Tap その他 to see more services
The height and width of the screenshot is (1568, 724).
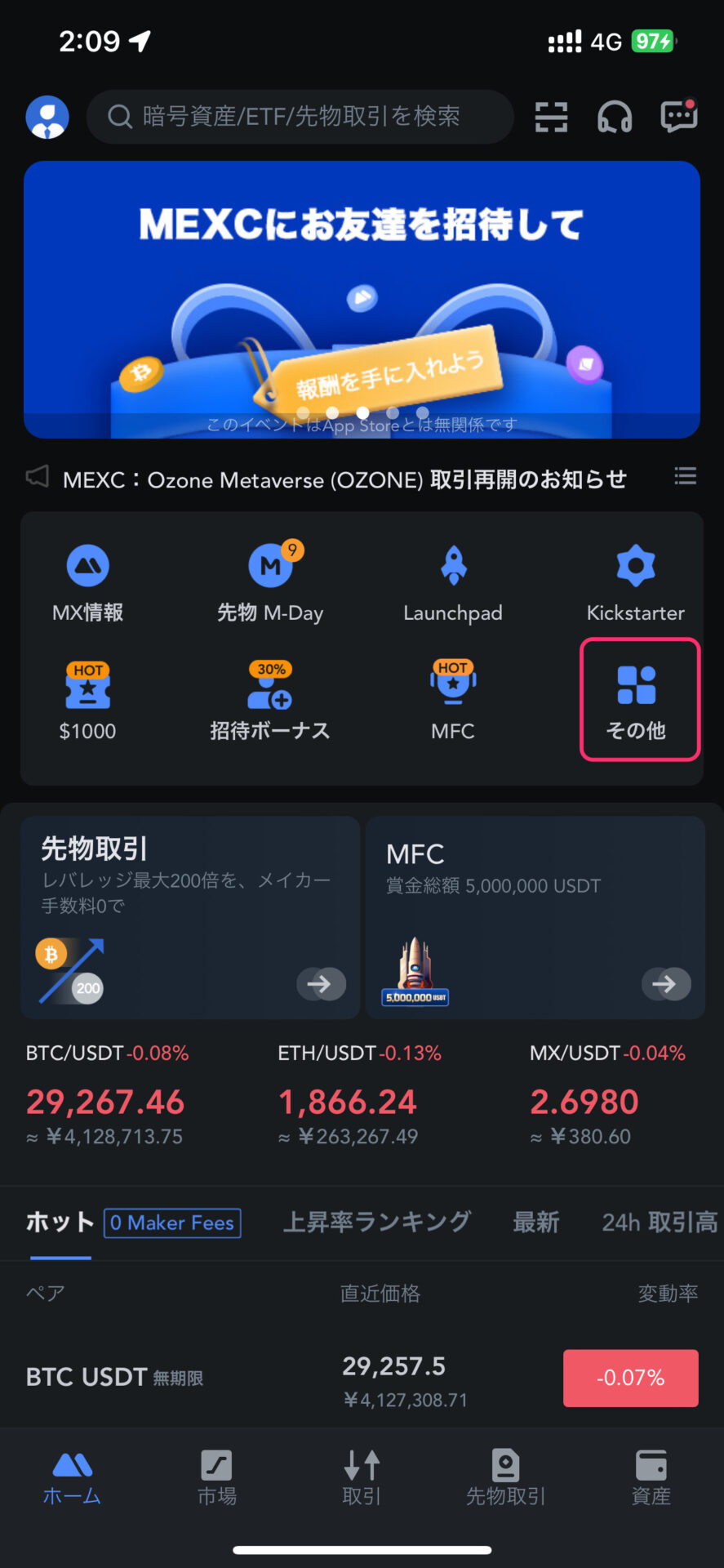tap(639, 700)
